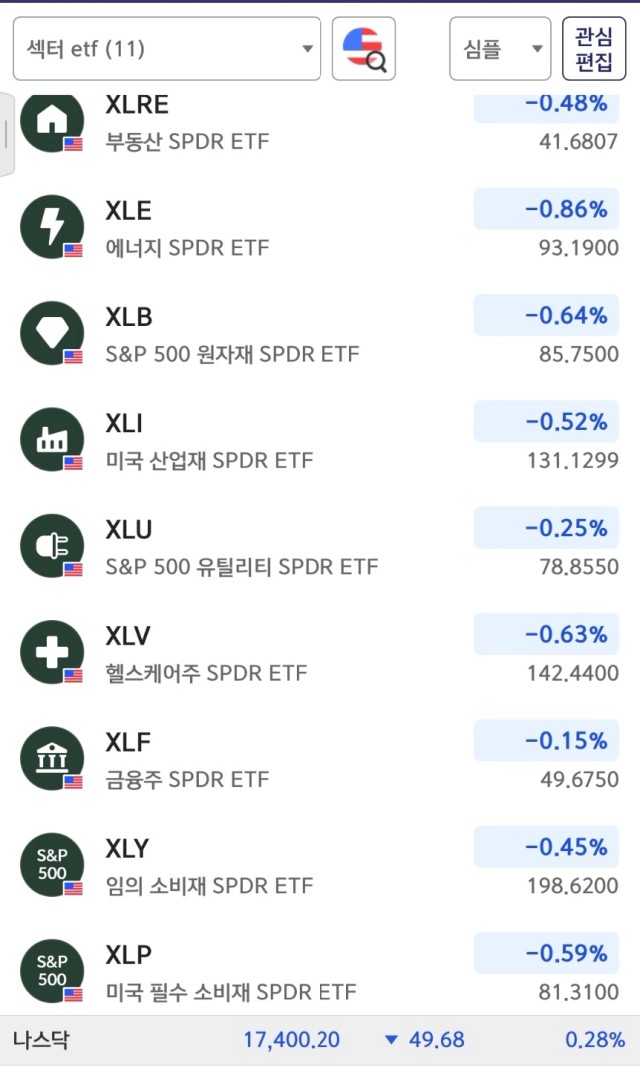
Task: Open the XLU 유틸리티 SPDR ETF row
Action: tap(320, 547)
